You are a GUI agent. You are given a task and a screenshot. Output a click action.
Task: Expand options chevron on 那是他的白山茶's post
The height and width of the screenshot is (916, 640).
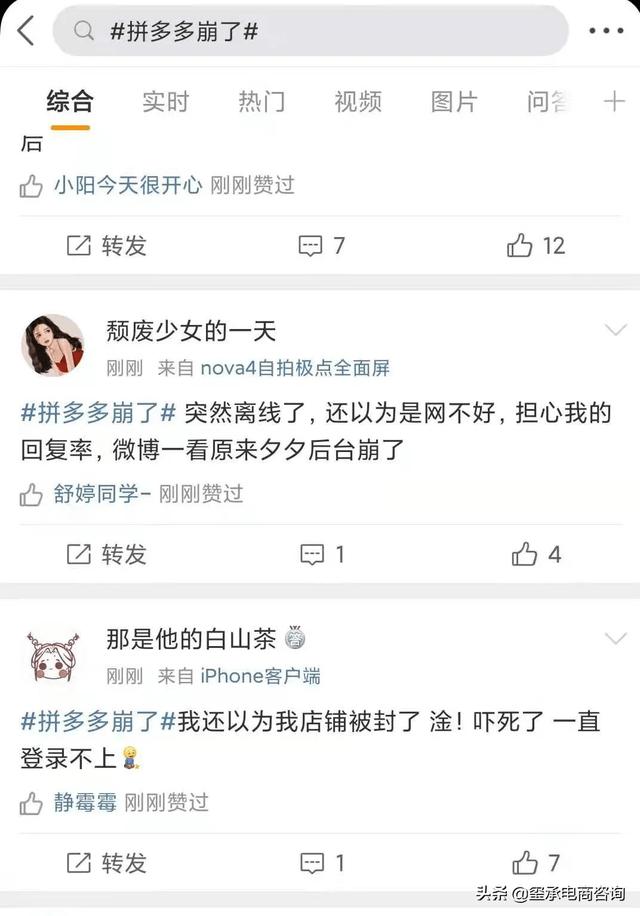tap(615, 638)
